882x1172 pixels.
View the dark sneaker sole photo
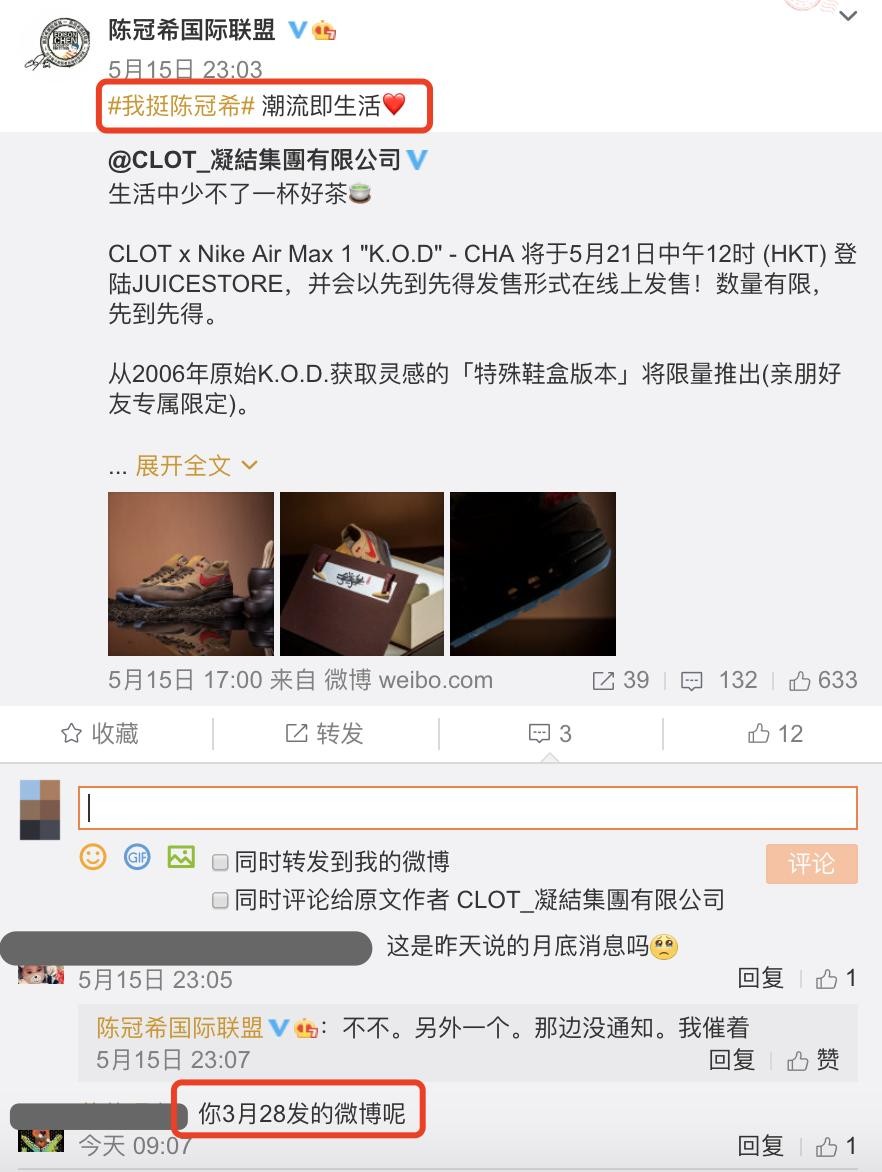point(532,574)
